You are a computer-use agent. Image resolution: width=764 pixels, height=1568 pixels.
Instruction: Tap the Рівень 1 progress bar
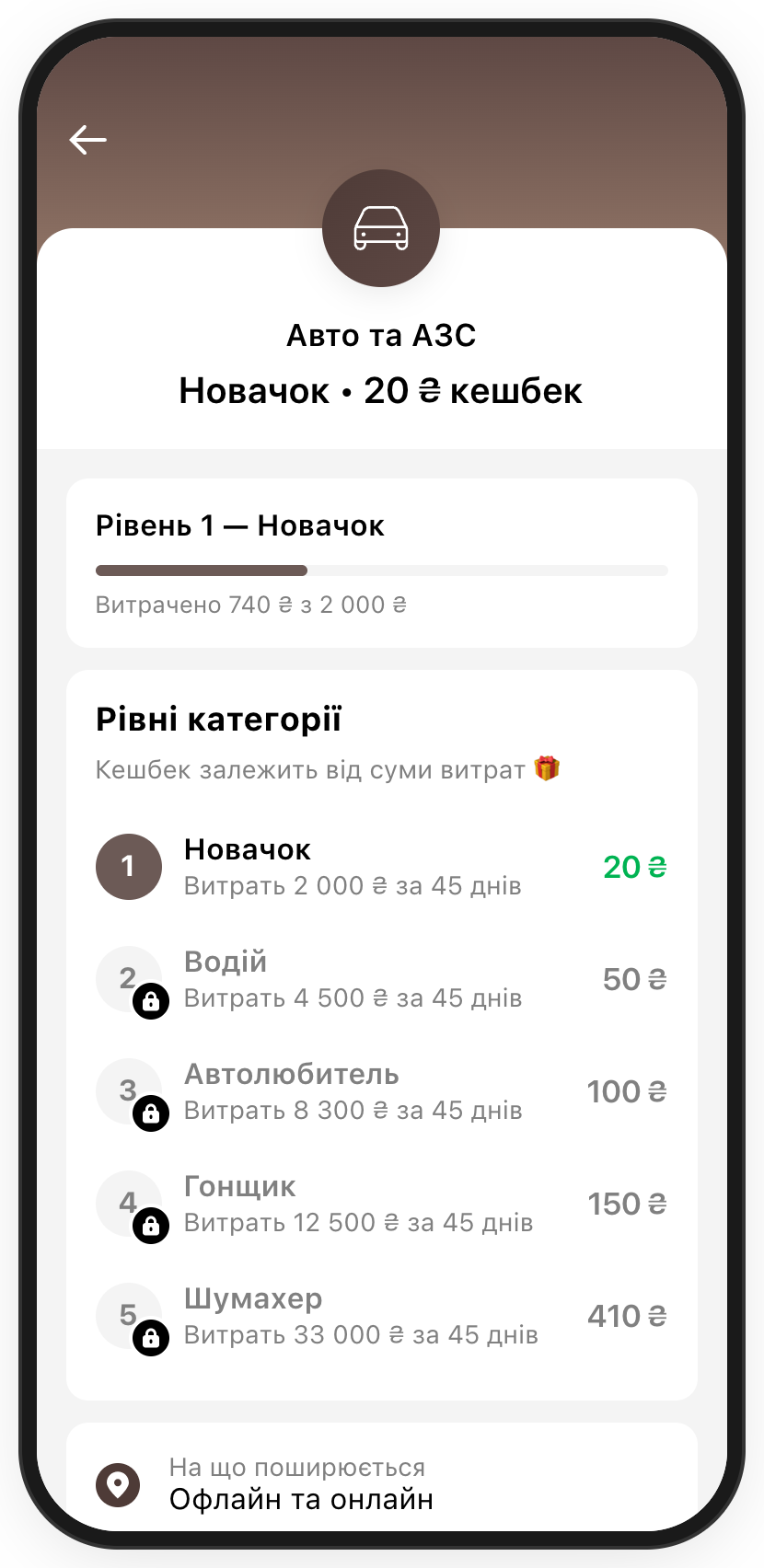[x=381, y=571]
